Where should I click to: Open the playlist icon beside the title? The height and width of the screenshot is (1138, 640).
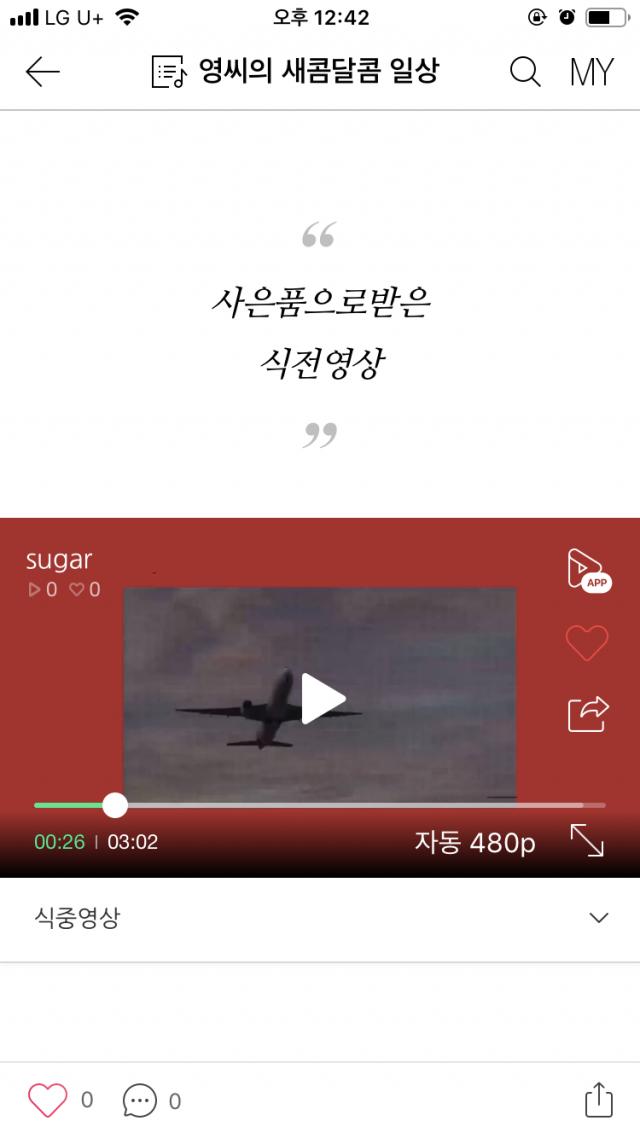coord(168,72)
